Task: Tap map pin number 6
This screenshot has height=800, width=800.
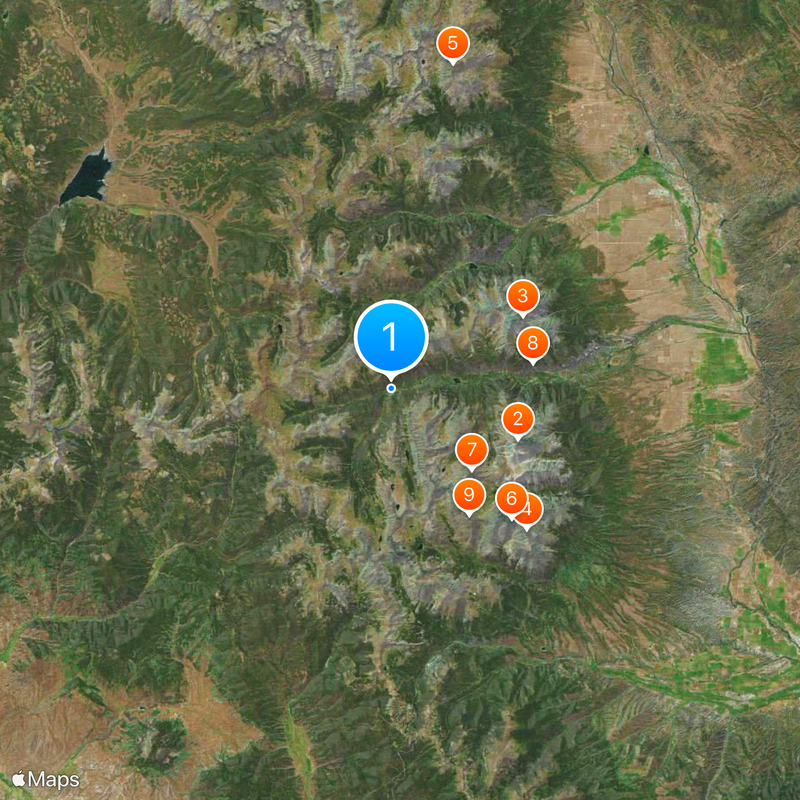Action: pos(510,498)
